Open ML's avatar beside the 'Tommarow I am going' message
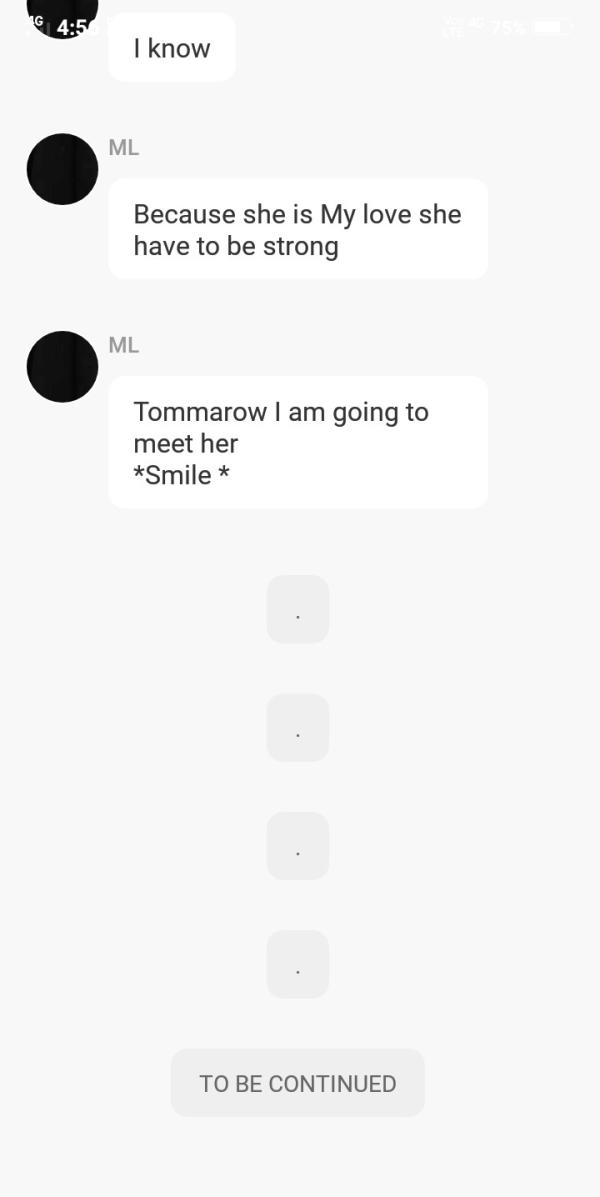Screen dimensions: 600x1197 (x=62, y=367)
